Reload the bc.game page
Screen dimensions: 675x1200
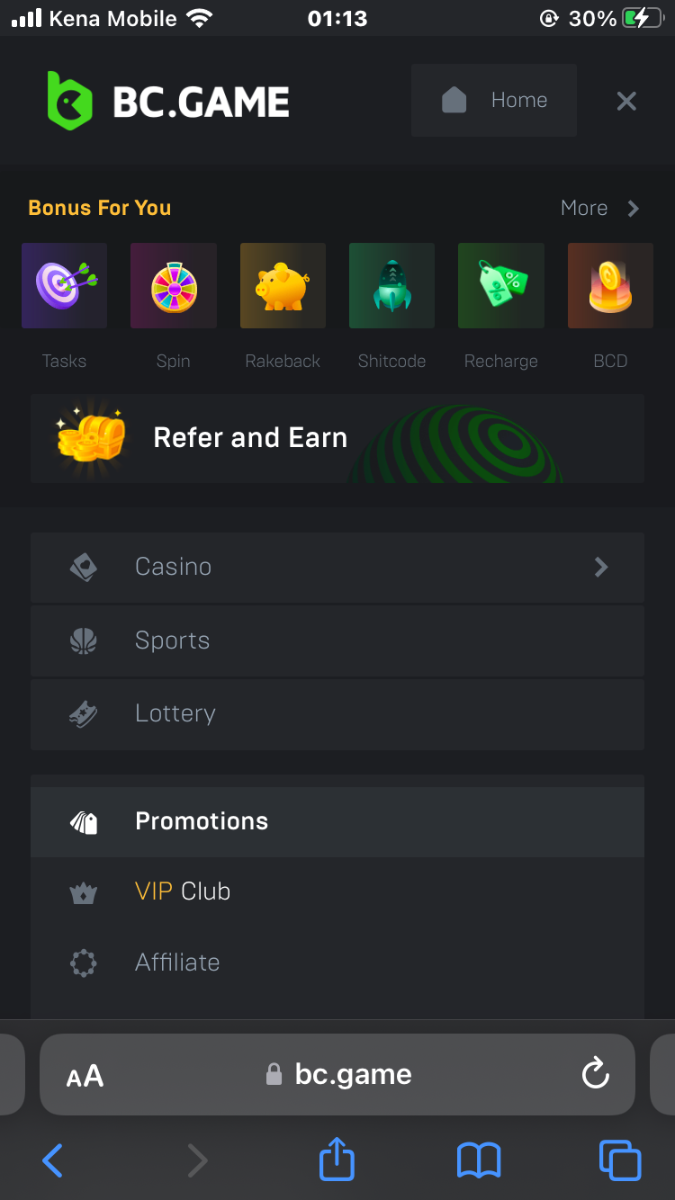(595, 1075)
